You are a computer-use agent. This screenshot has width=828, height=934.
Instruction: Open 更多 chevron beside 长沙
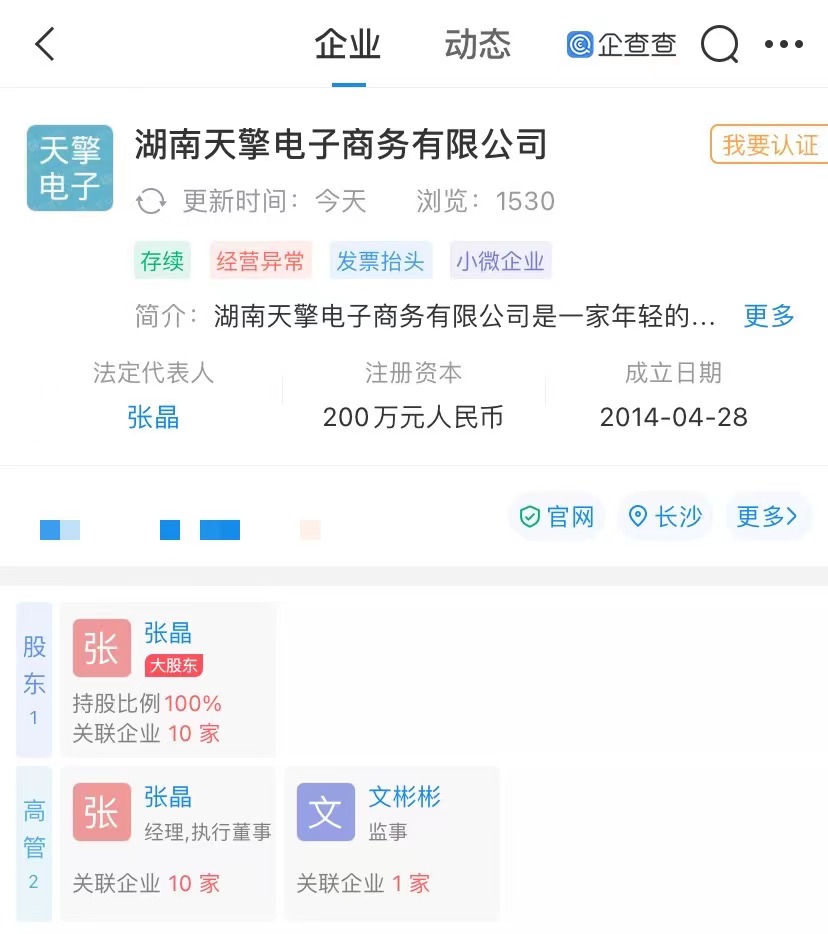(768, 516)
